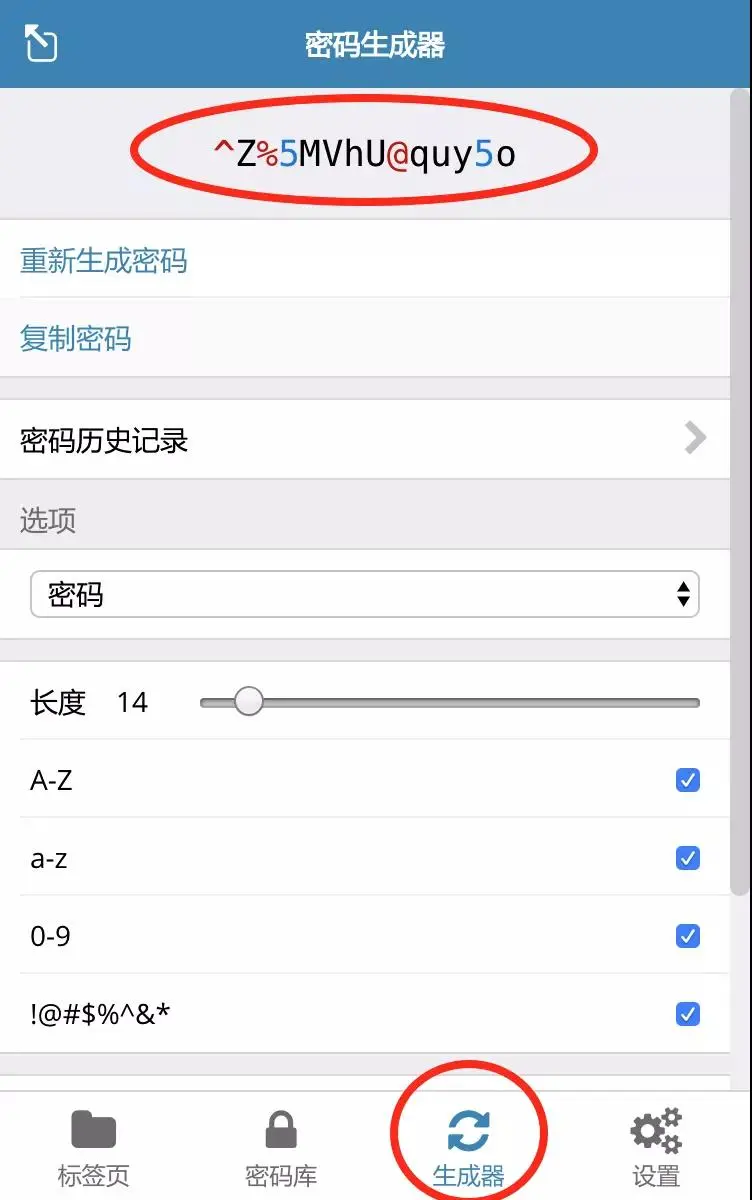Tap the pop-out window icon
Viewport: 752px width, 1200px height.
[41, 44]
